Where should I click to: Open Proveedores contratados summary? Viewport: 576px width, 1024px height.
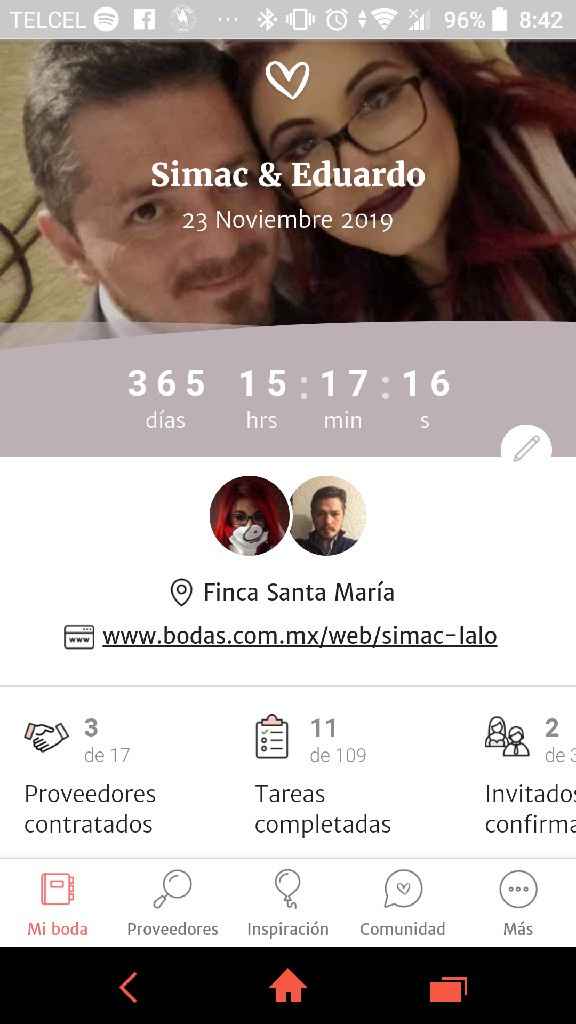click(90, 776)
